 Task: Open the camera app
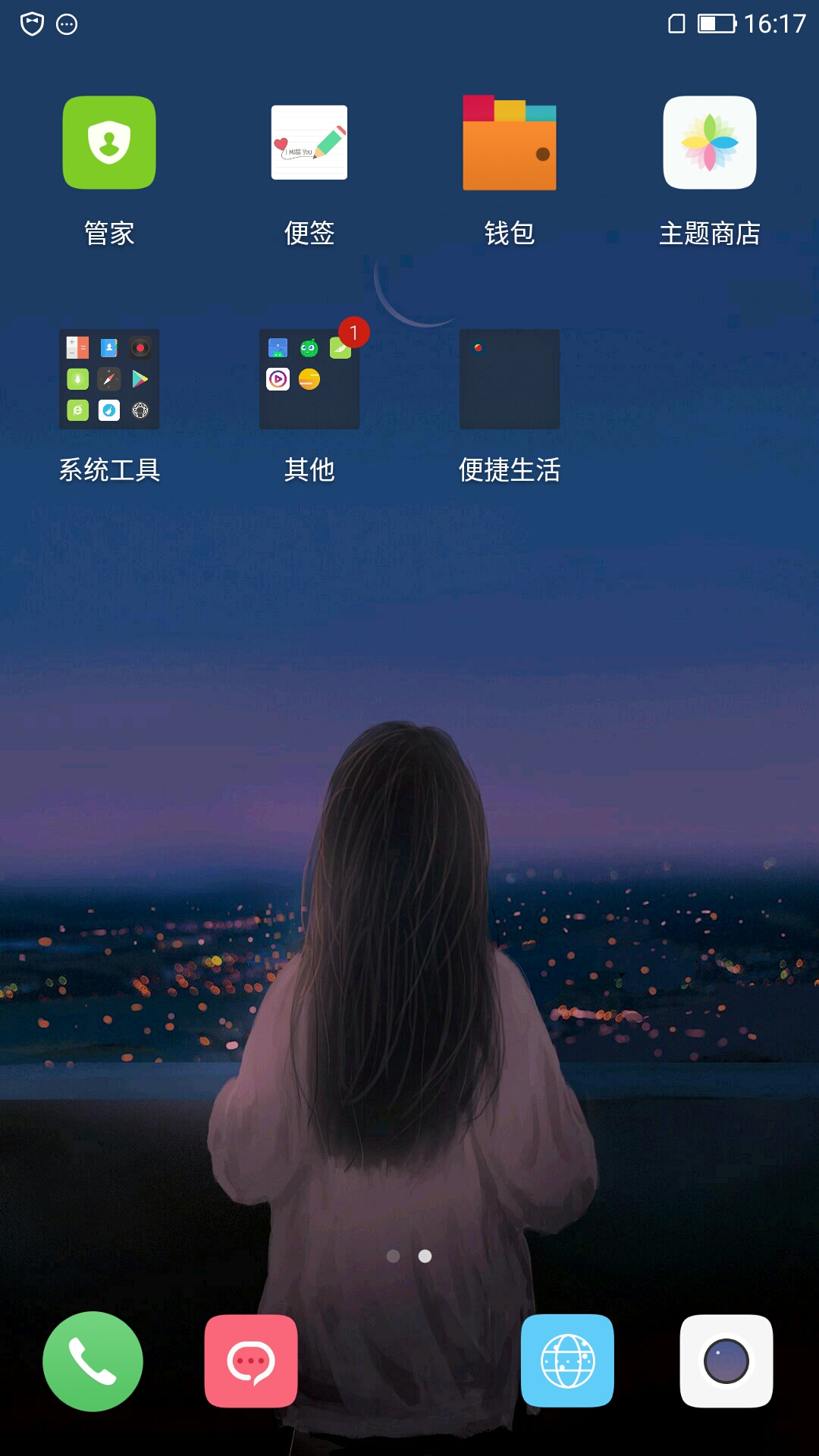tap(726, 1361)
